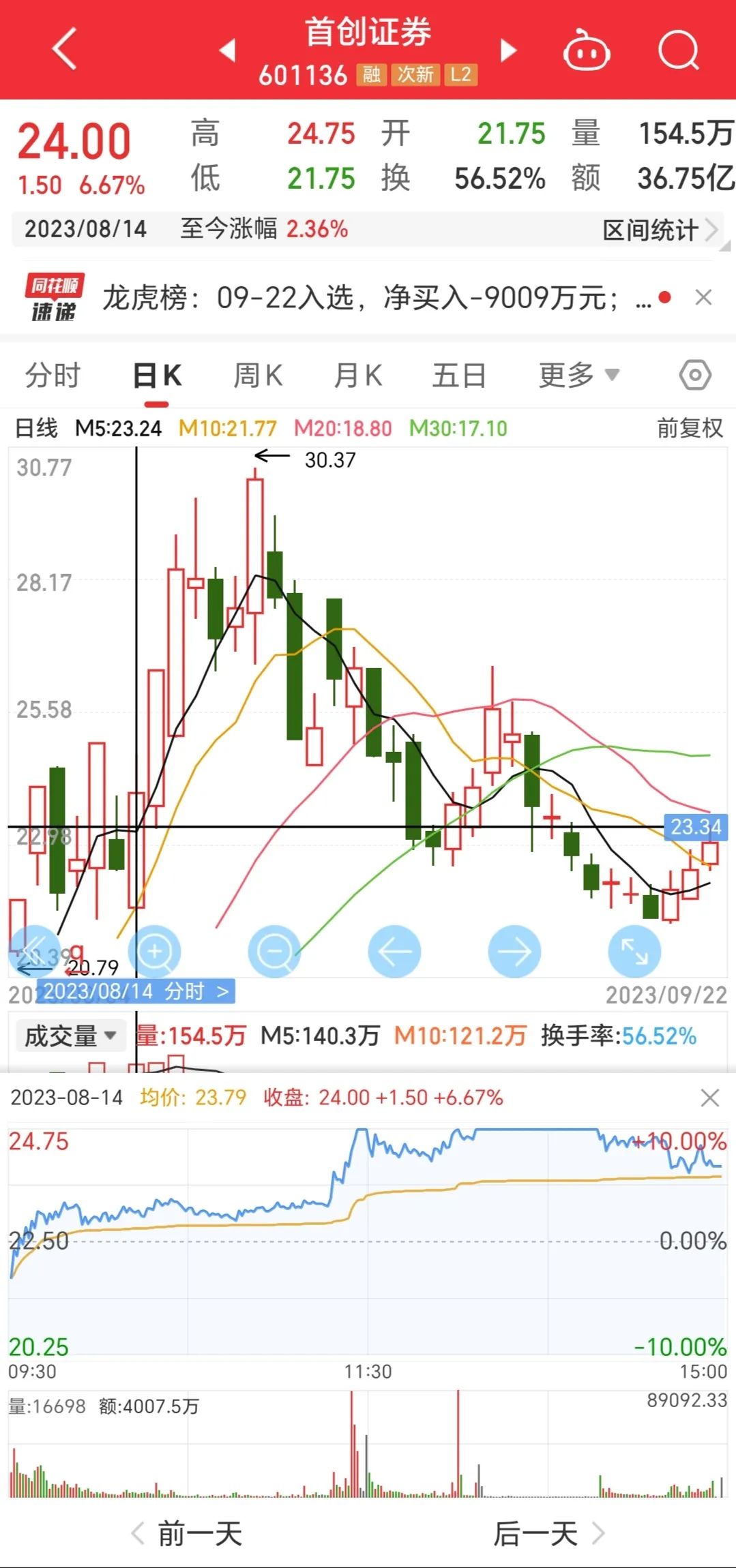
Task: Open 区间统计 range statistics
Action: click(x=659, y=230)
